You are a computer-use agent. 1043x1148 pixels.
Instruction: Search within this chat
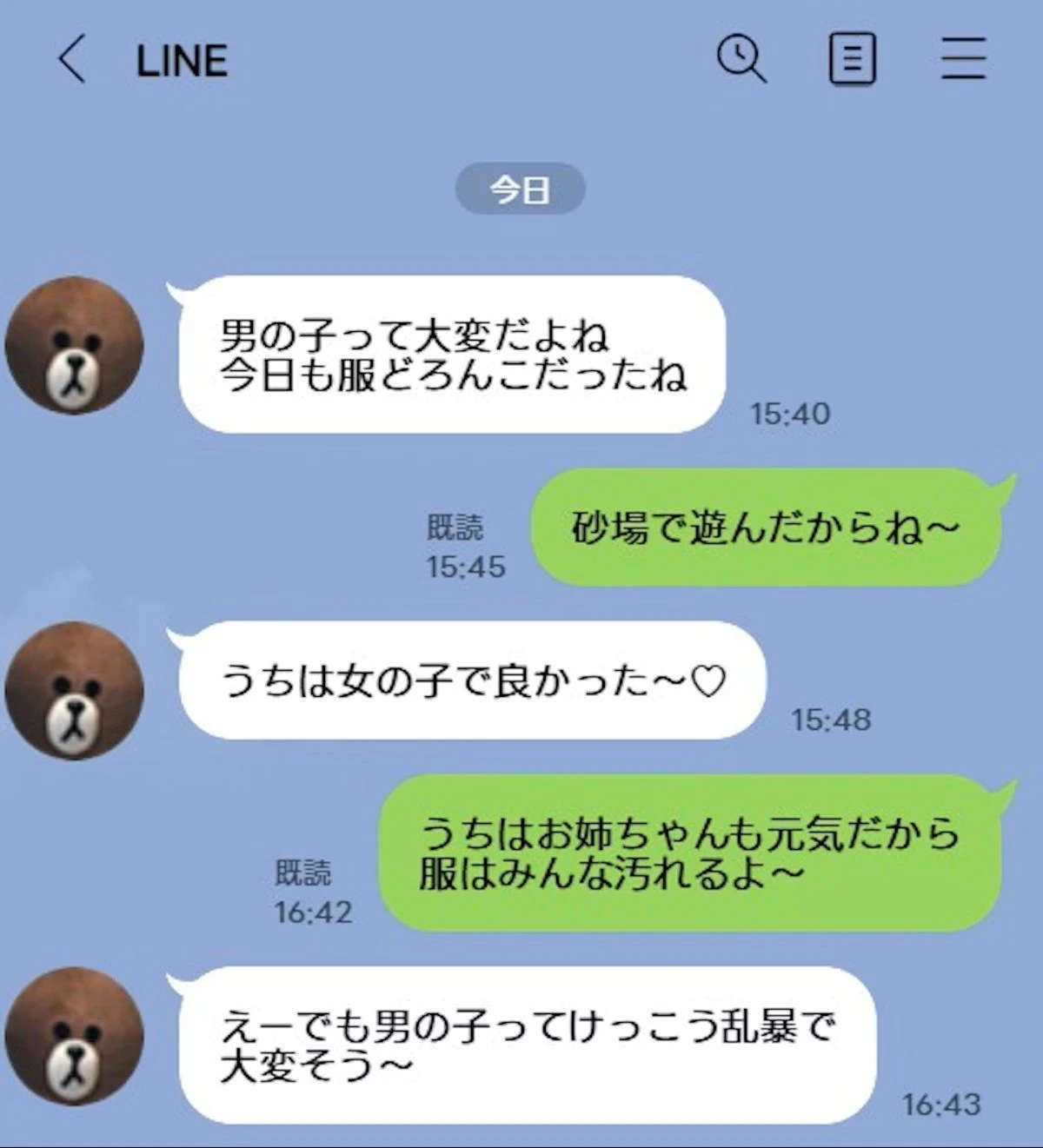pyautogui.click(x=741, y=59)
